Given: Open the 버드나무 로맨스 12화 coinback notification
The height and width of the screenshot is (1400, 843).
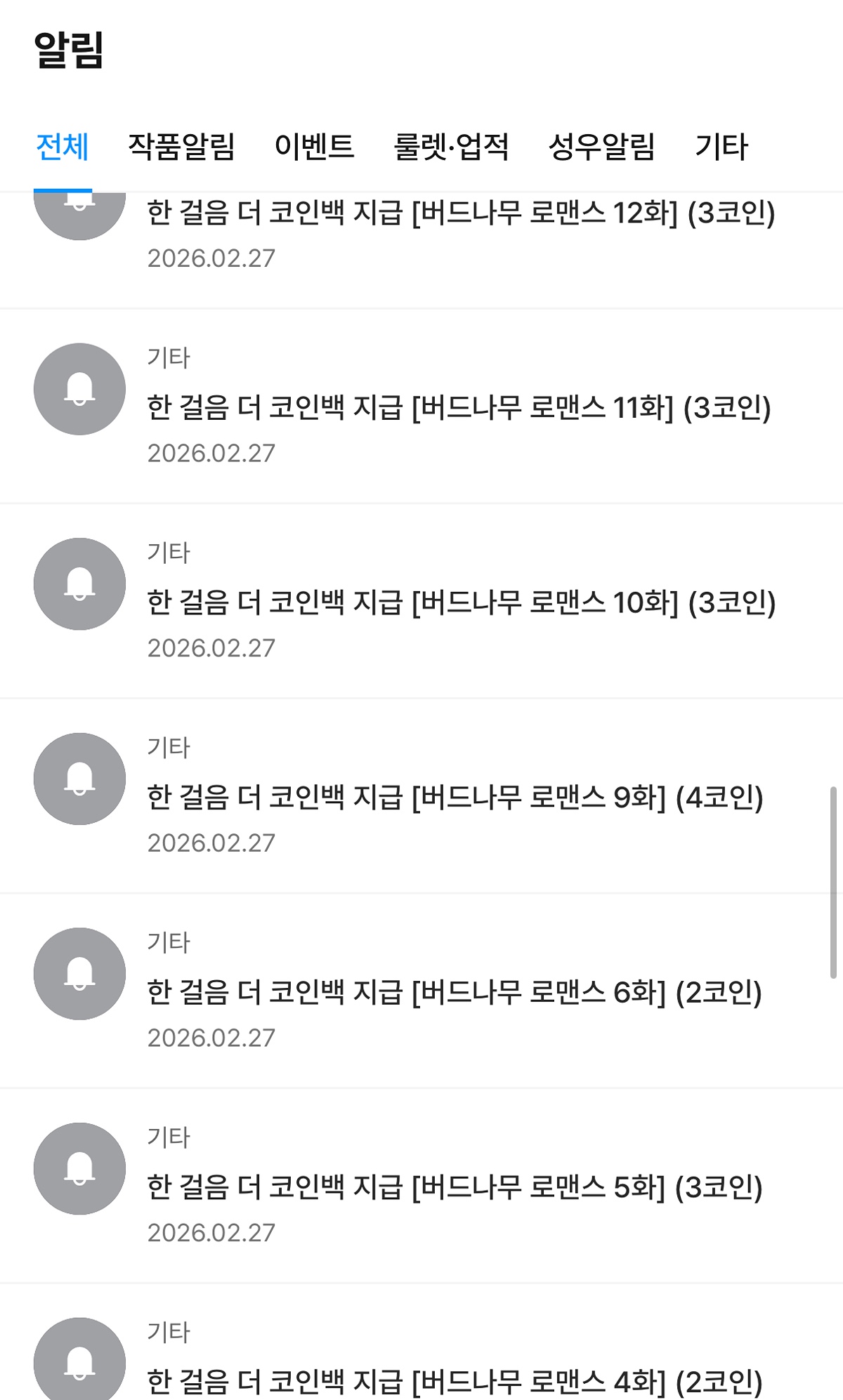Looking at the screenshot, I should click(x=421, y=250).
